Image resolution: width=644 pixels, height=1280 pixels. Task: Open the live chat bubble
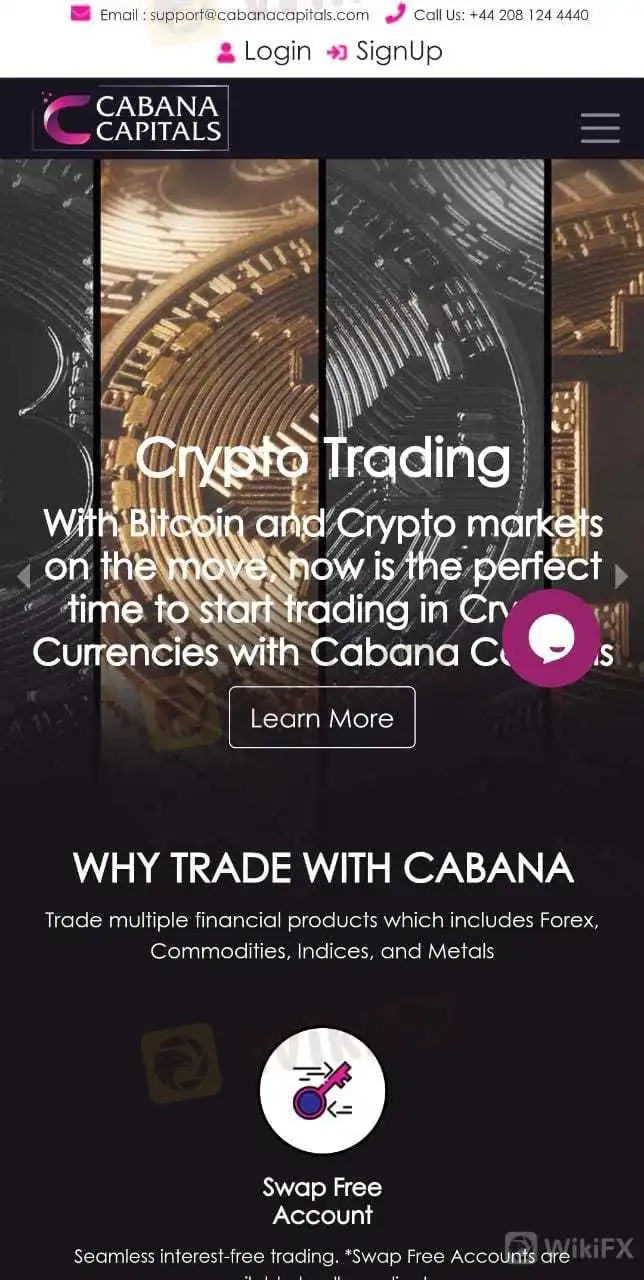coord(551,638)
